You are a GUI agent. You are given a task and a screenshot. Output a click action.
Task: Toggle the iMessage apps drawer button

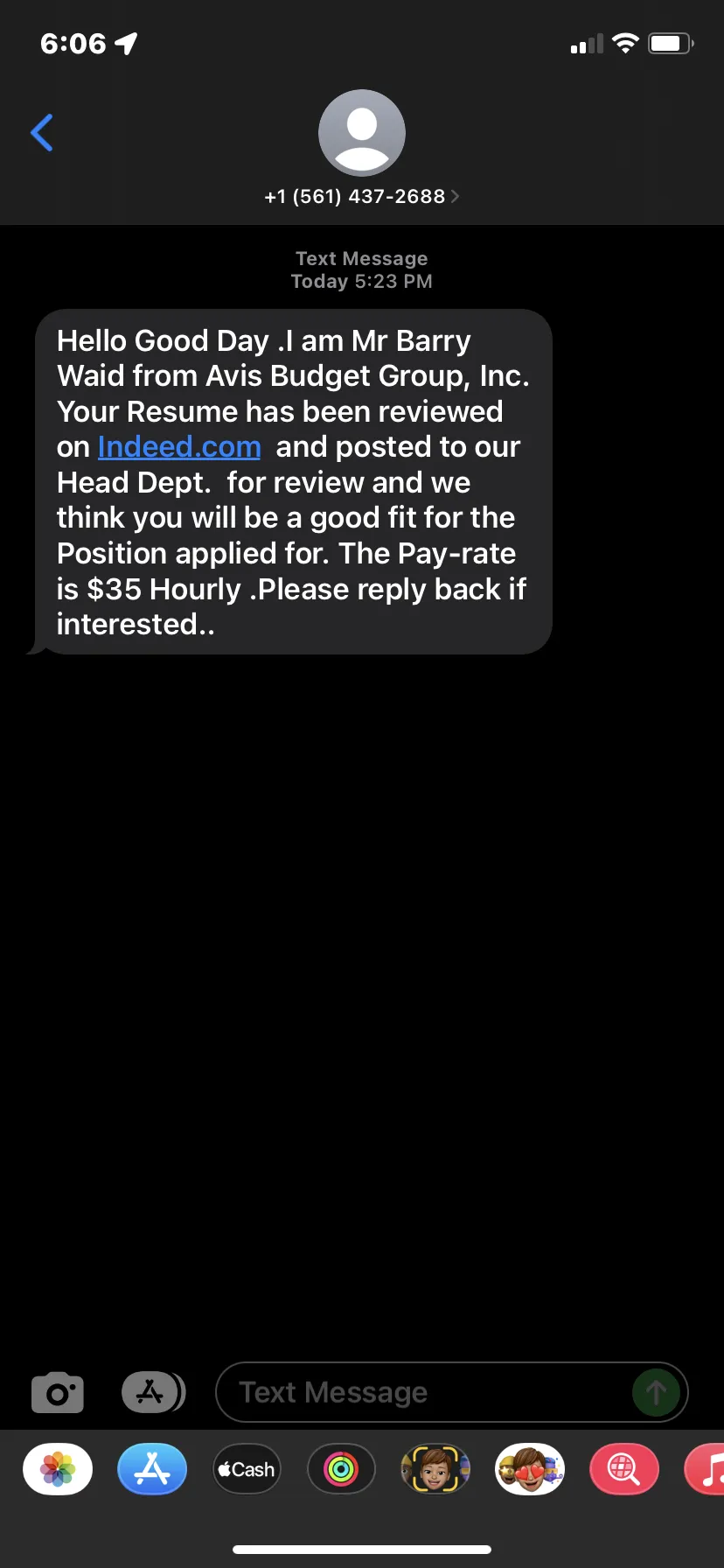point(153,1392)
